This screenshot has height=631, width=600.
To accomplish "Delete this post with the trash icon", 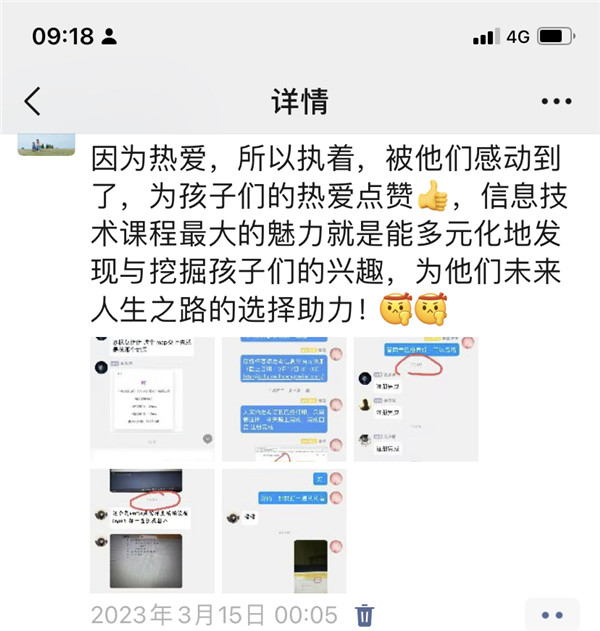I will [x=366, y=613].
